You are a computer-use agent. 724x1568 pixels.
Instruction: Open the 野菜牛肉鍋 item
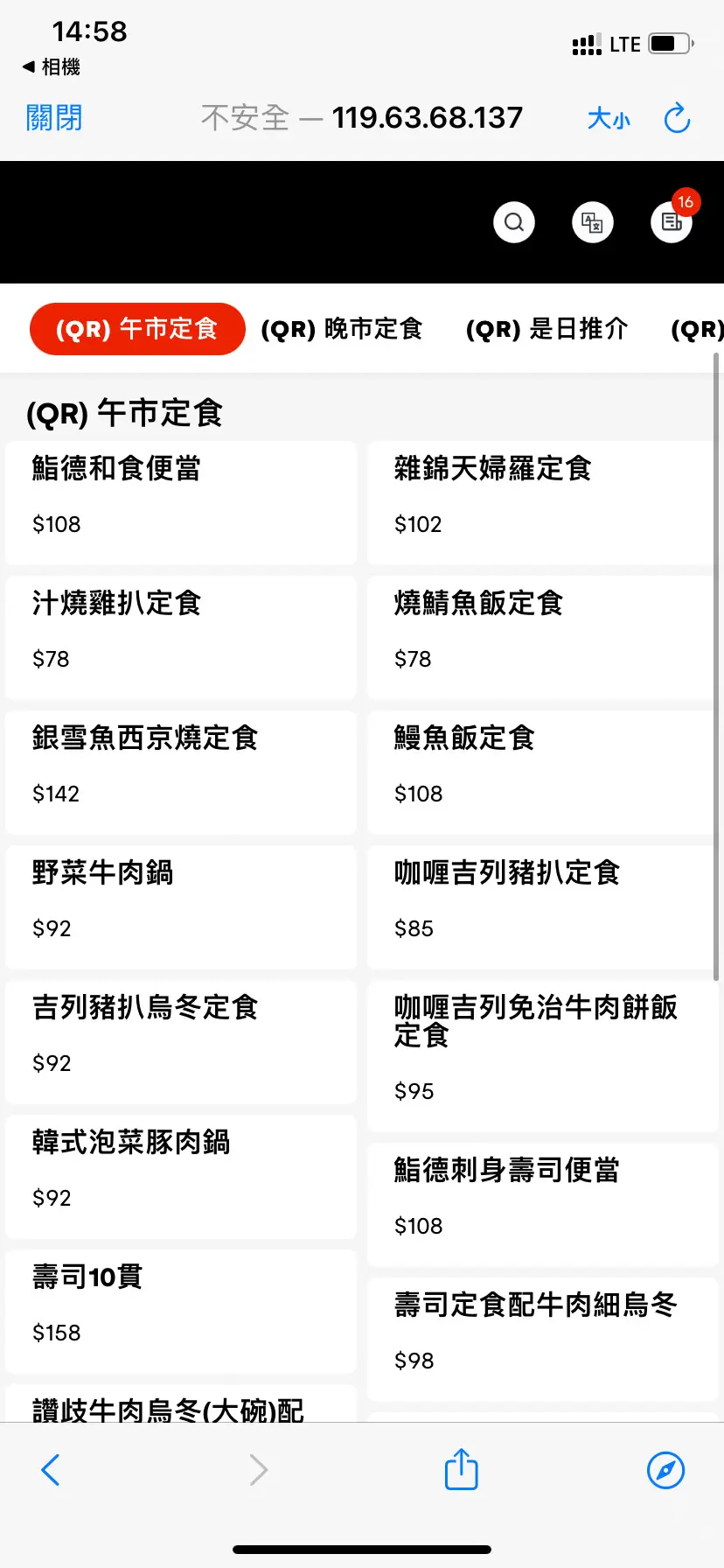click(181, 907)
